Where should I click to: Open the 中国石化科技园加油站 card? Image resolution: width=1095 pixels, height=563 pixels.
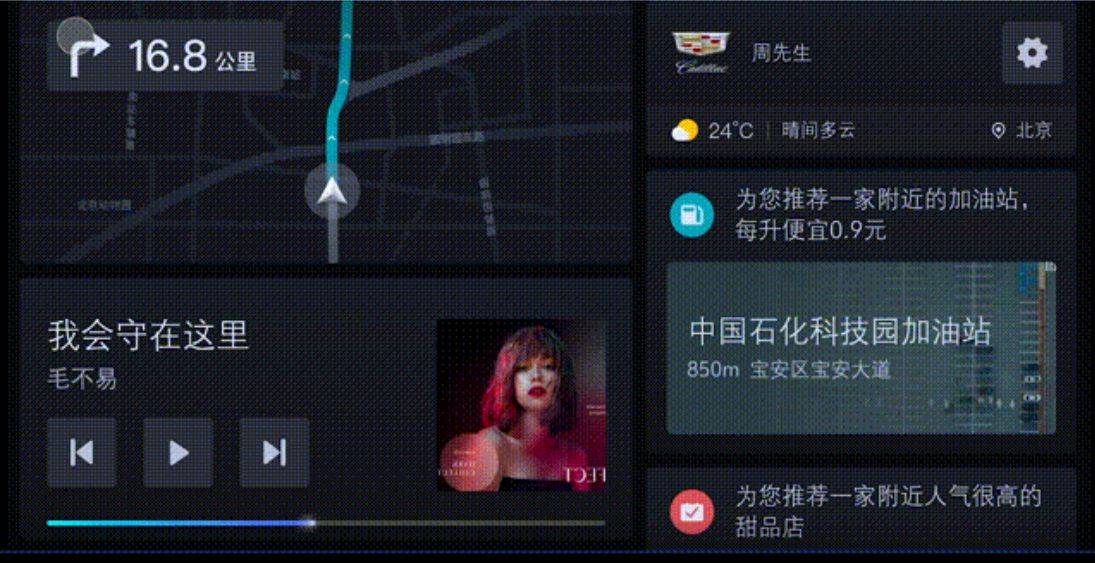pos(860,348)
